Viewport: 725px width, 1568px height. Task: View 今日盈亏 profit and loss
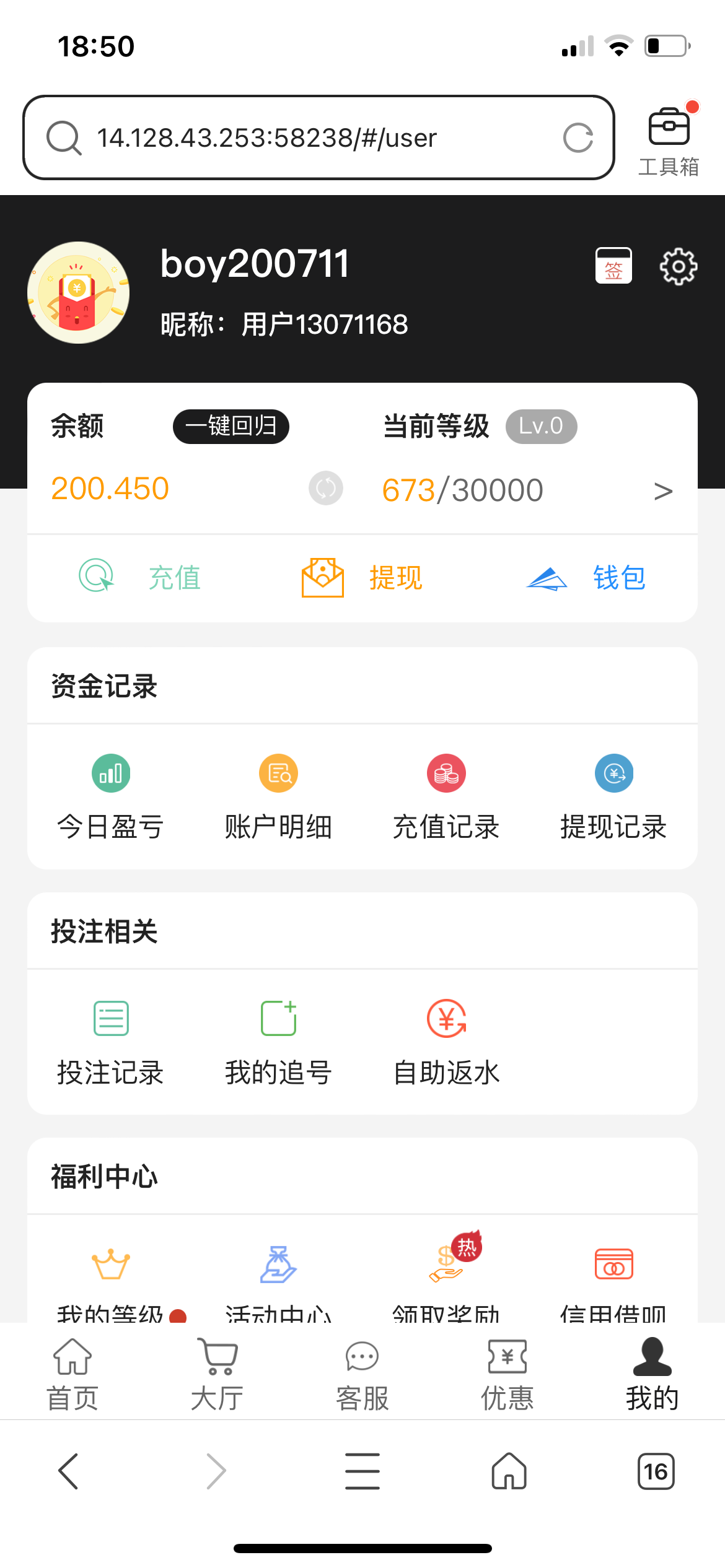[x=111, y=796]
